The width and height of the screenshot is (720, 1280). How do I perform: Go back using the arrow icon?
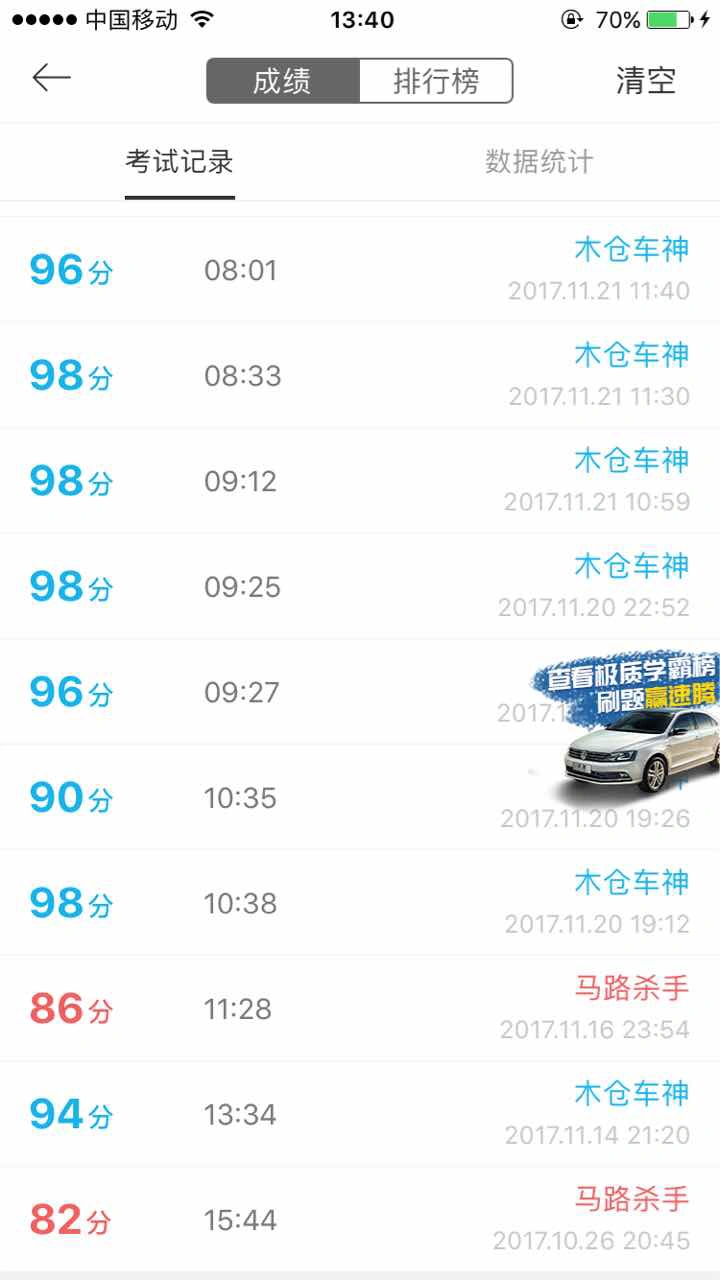[x=51, y=78]
